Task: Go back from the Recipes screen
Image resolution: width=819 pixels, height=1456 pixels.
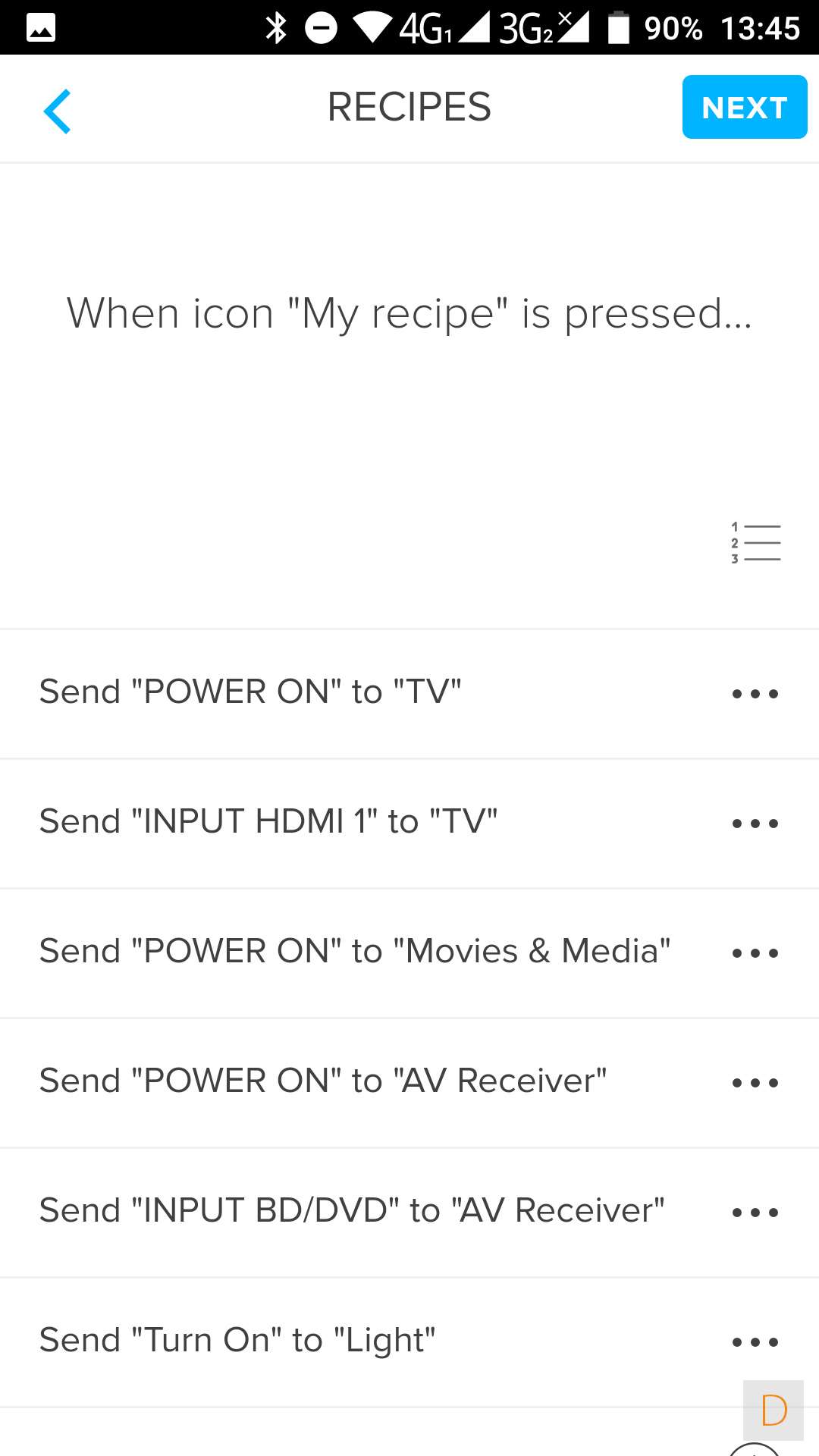Action: click(x=58, y=111)
